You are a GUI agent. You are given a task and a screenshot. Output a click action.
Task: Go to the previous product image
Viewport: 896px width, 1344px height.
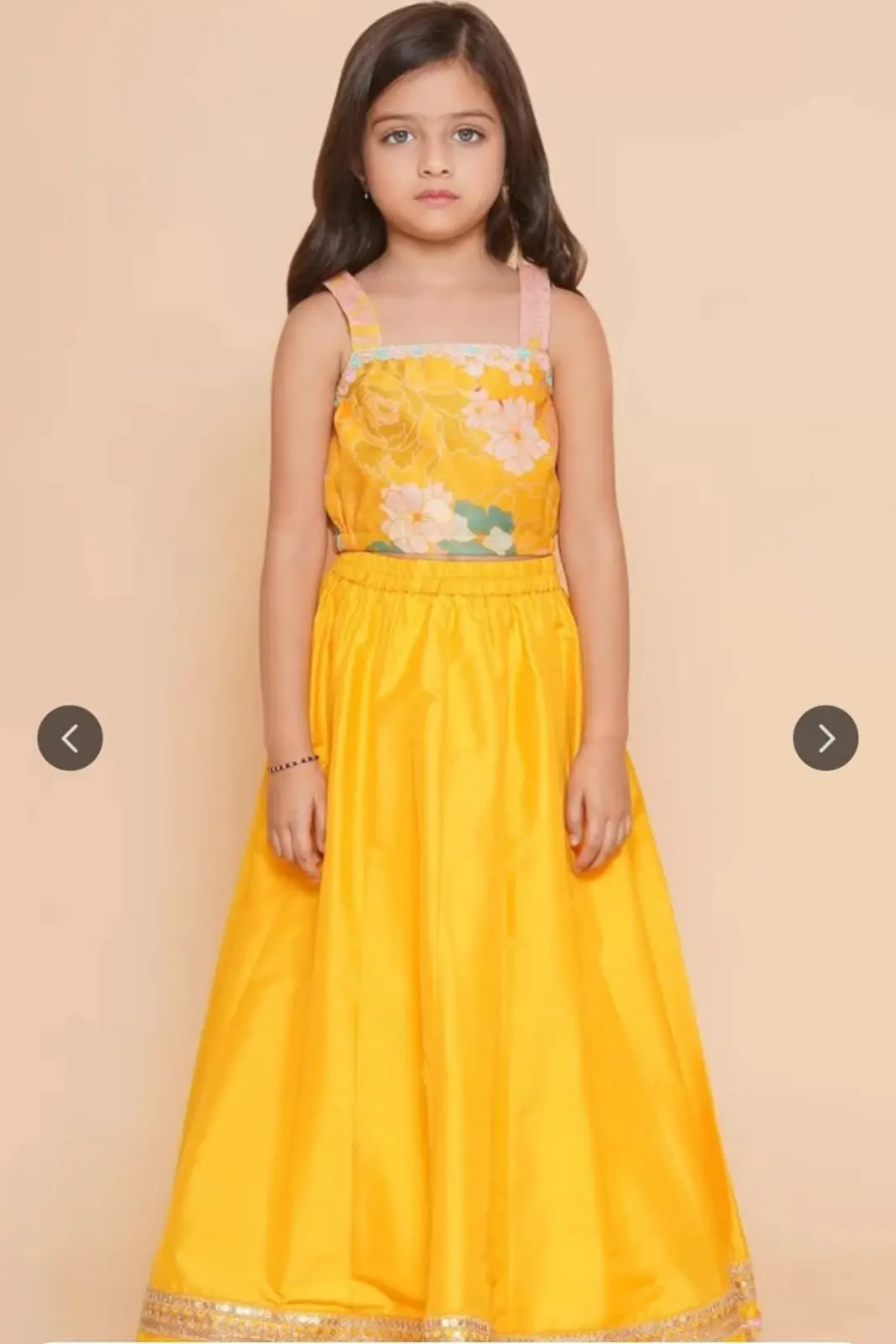pyautogui.click(x=70, y=738)
